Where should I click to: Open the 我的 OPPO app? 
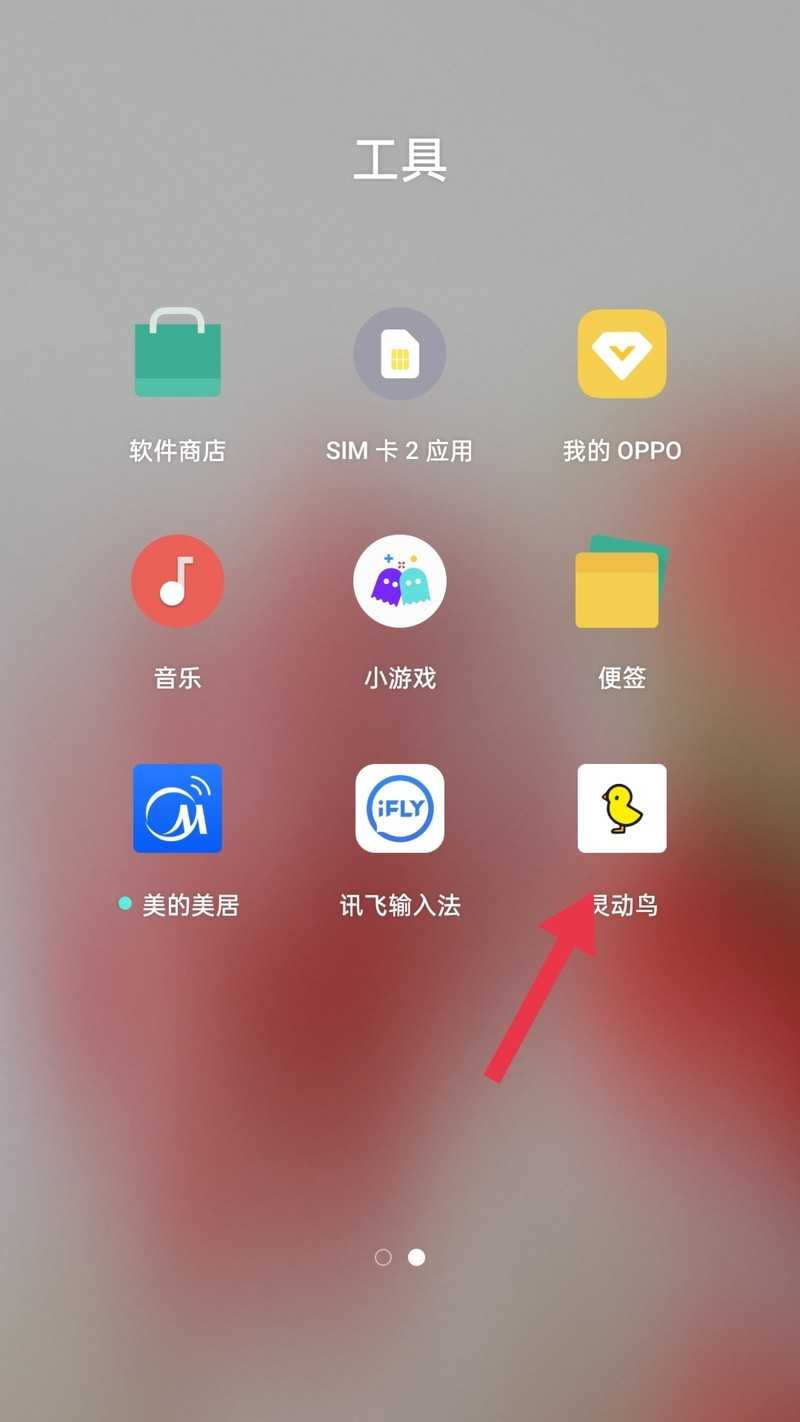622,354
